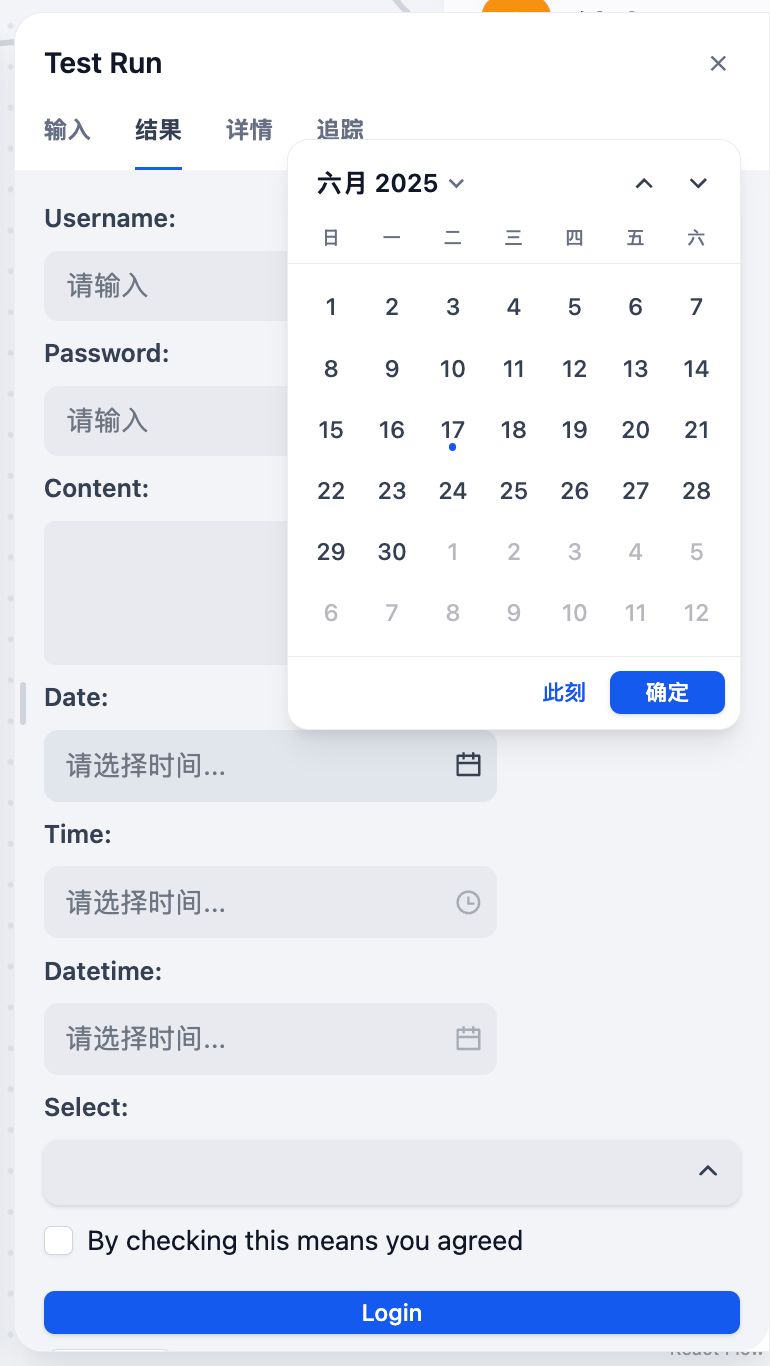770x1366 pixels.
Task: Select June 30 in the calendar grid
Action: coord(391,551)
